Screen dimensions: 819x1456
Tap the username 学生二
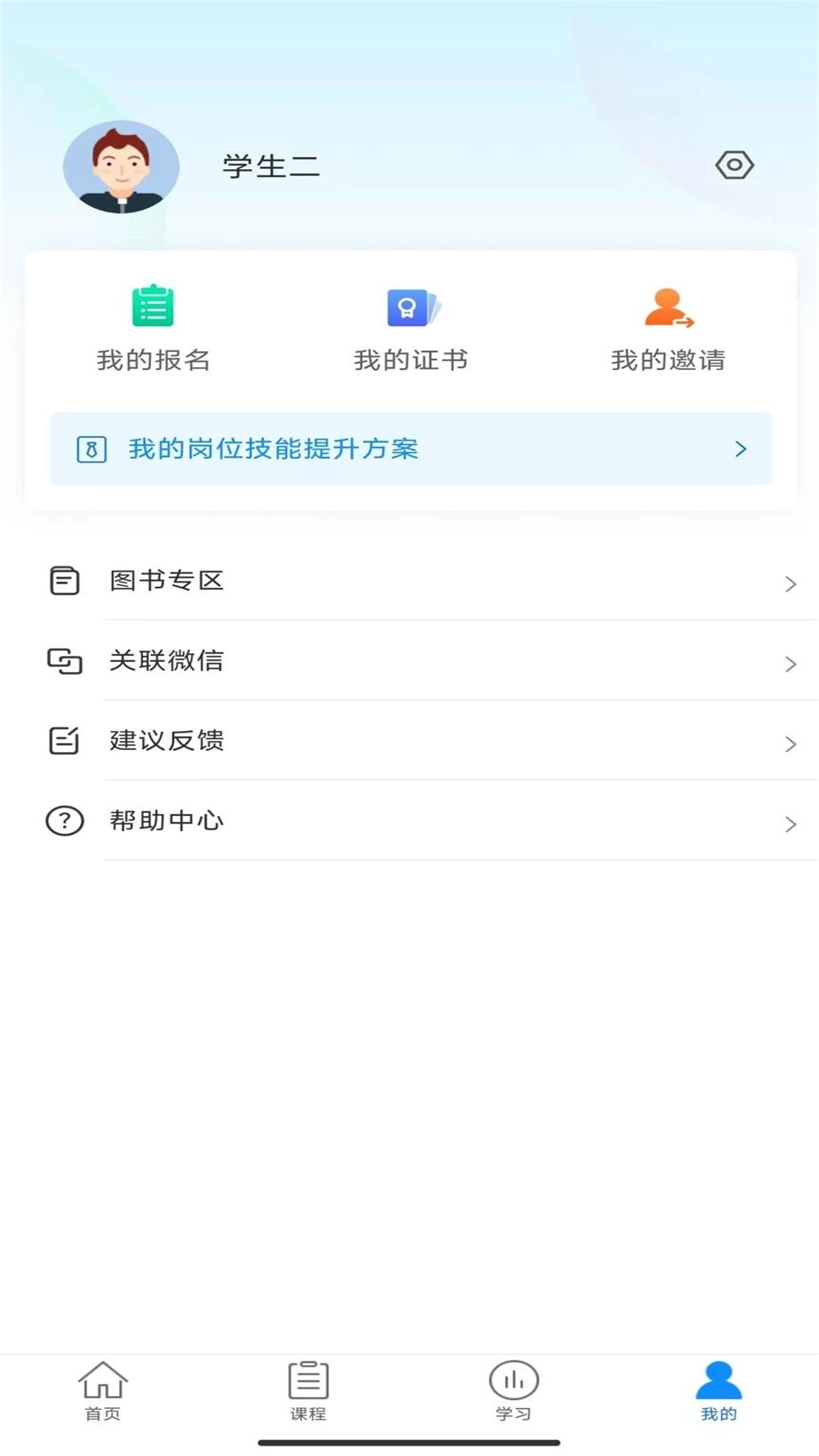(x=271, y=167)
